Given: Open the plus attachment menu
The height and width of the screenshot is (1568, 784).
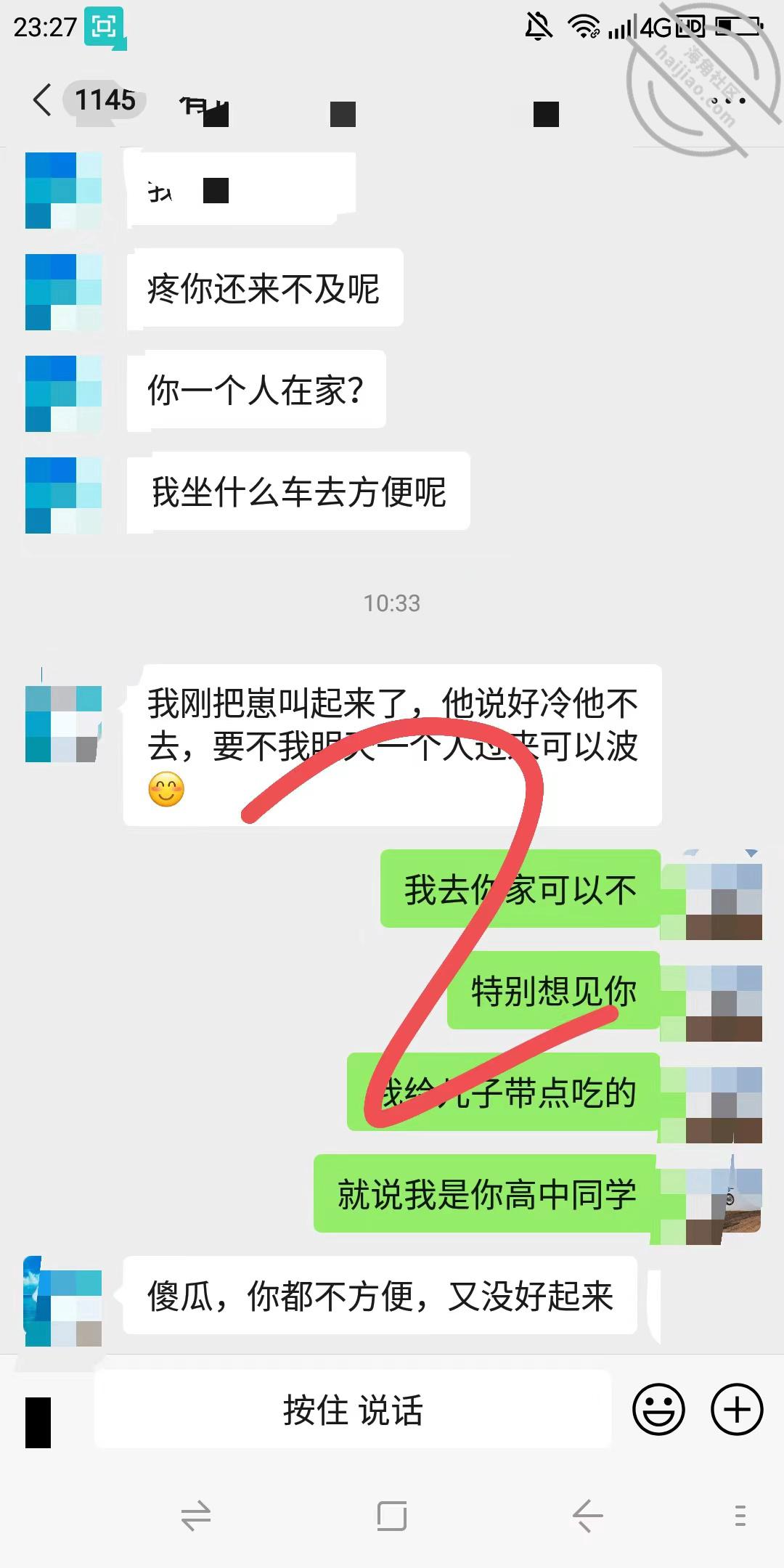Looking at the screenshot, I should click(x=737, y=1410).
